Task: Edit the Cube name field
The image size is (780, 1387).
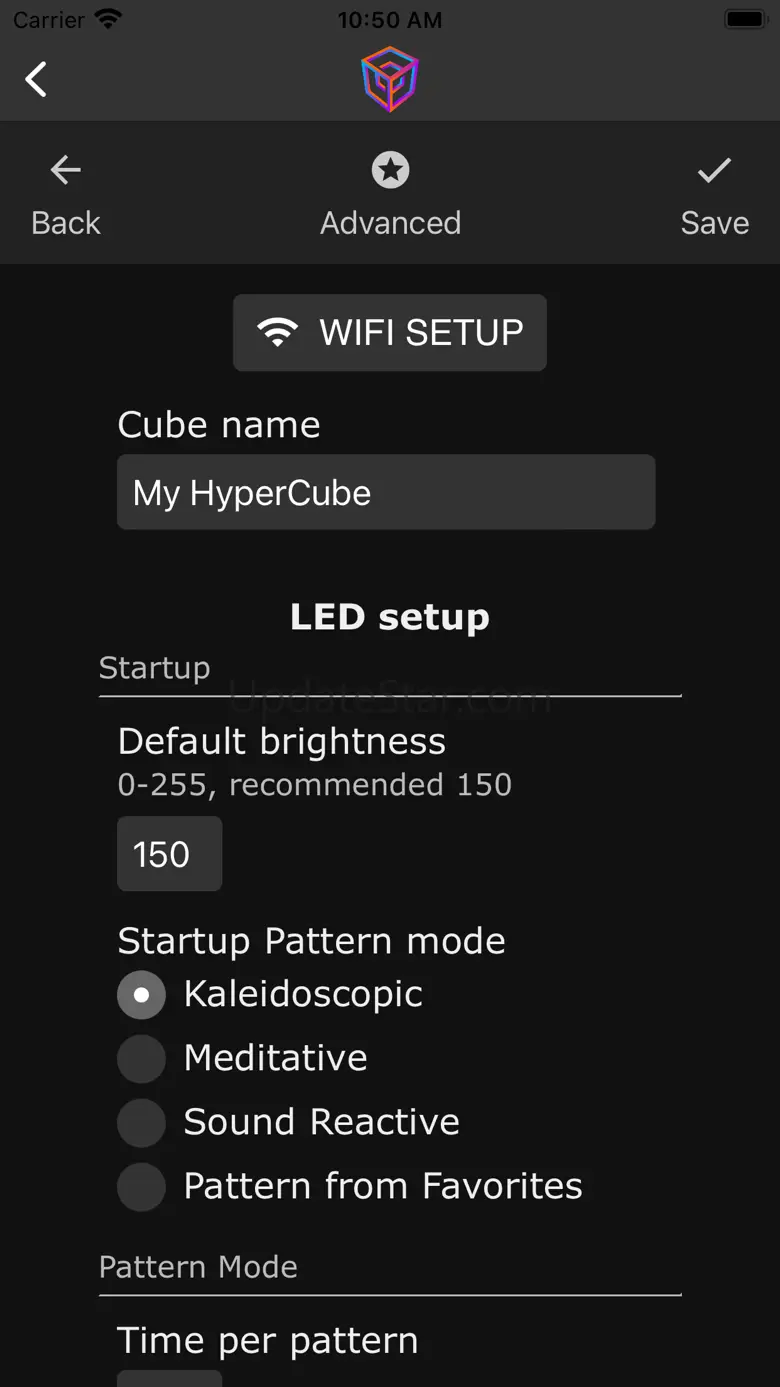Action: click(386, 492)
